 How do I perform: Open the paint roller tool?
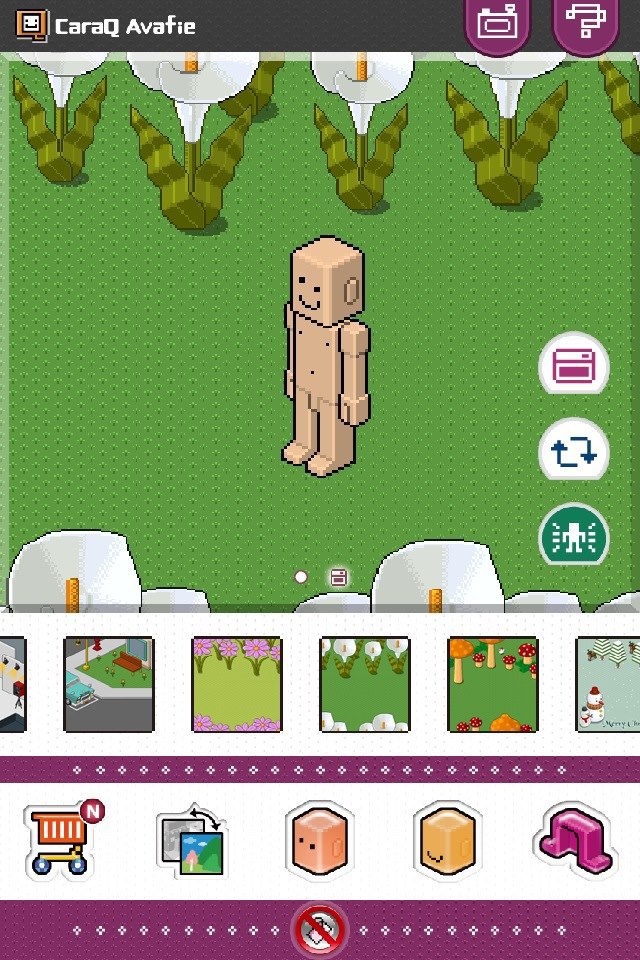click(x=586, y=22)
